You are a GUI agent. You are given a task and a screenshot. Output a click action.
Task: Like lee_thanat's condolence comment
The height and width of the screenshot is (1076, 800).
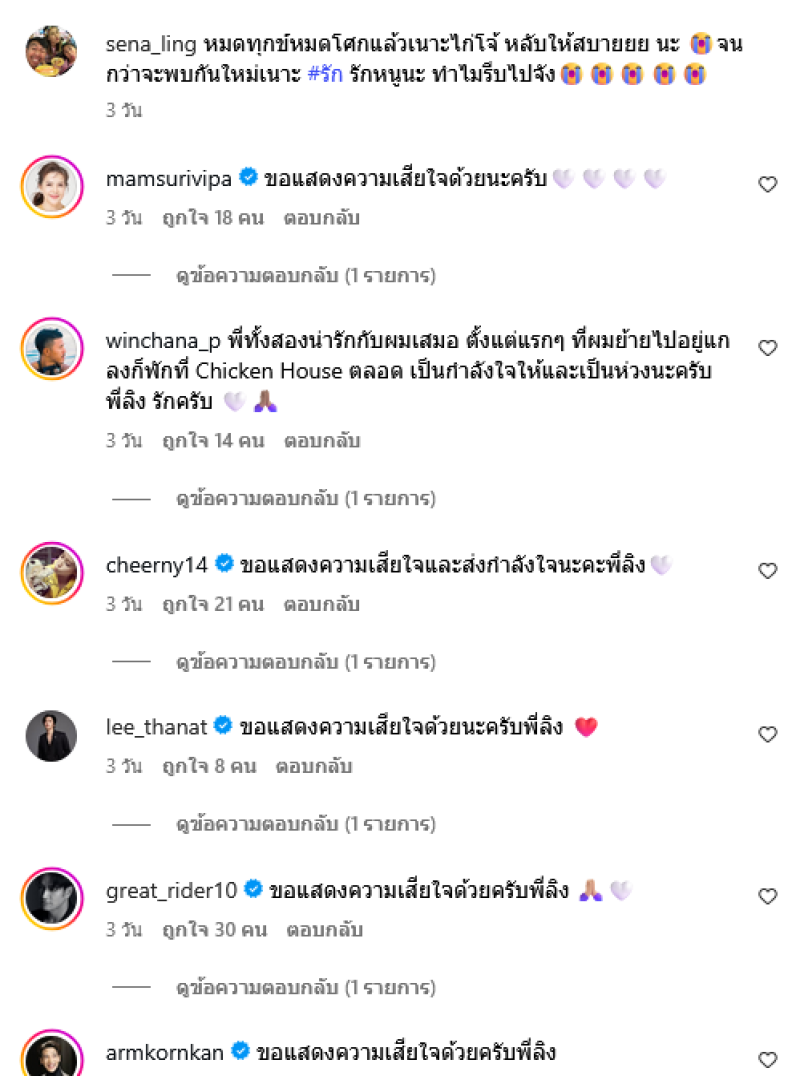[x=767, y=734]
